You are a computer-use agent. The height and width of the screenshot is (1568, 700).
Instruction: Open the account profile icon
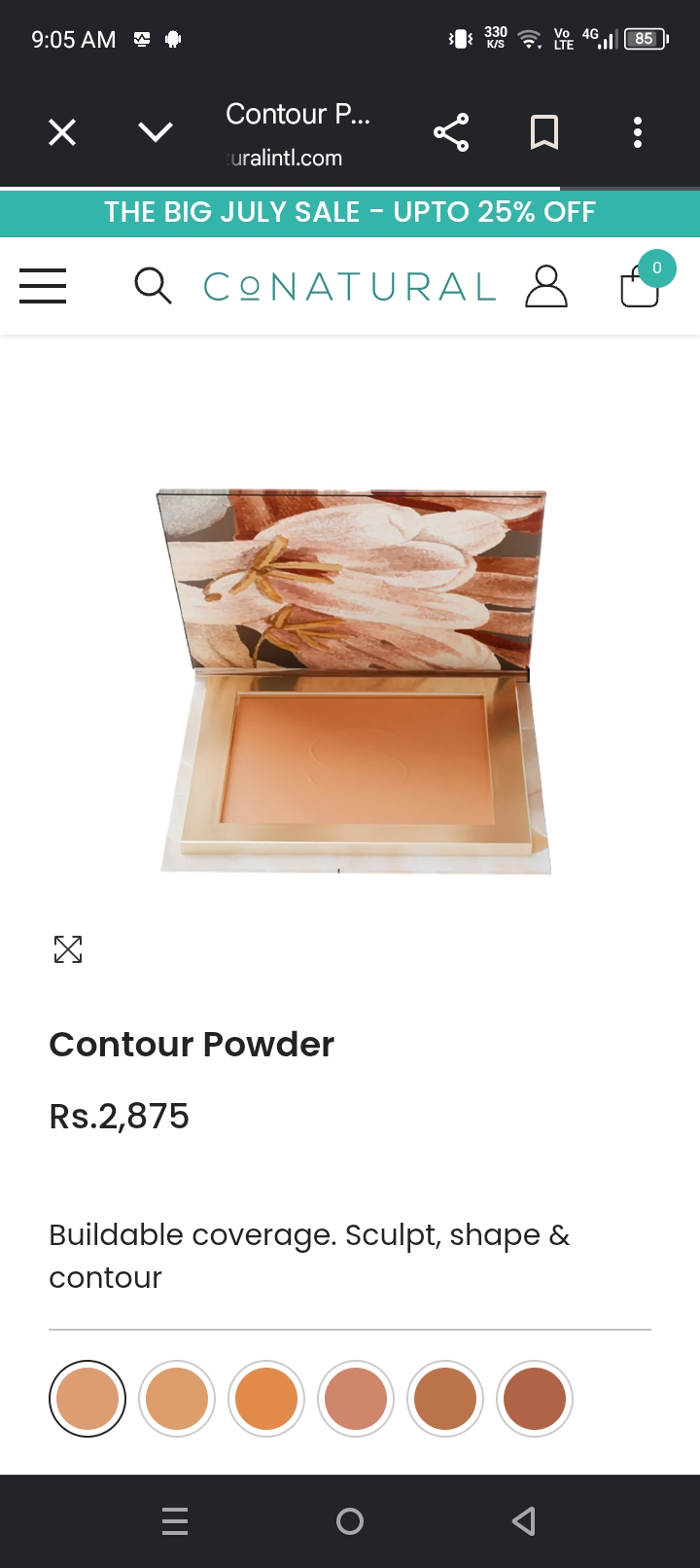(546, 286)
